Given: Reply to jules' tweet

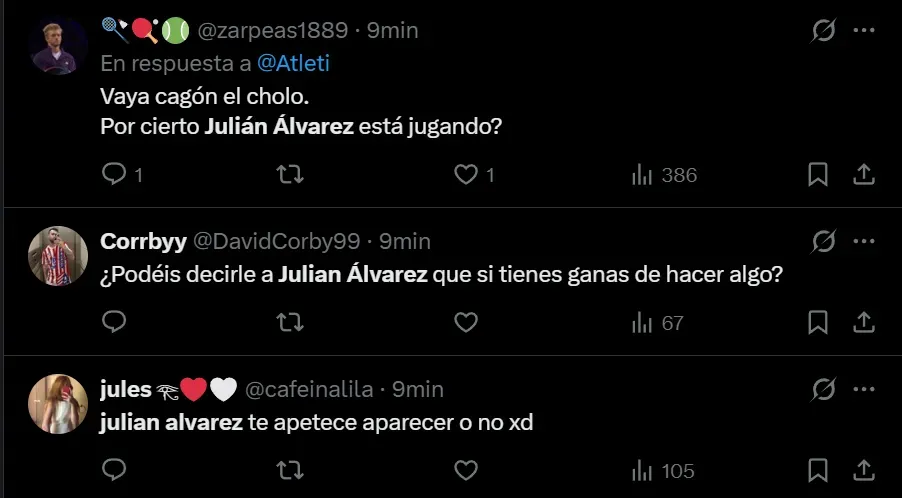Looking at the screenshot, I should 115,470.
